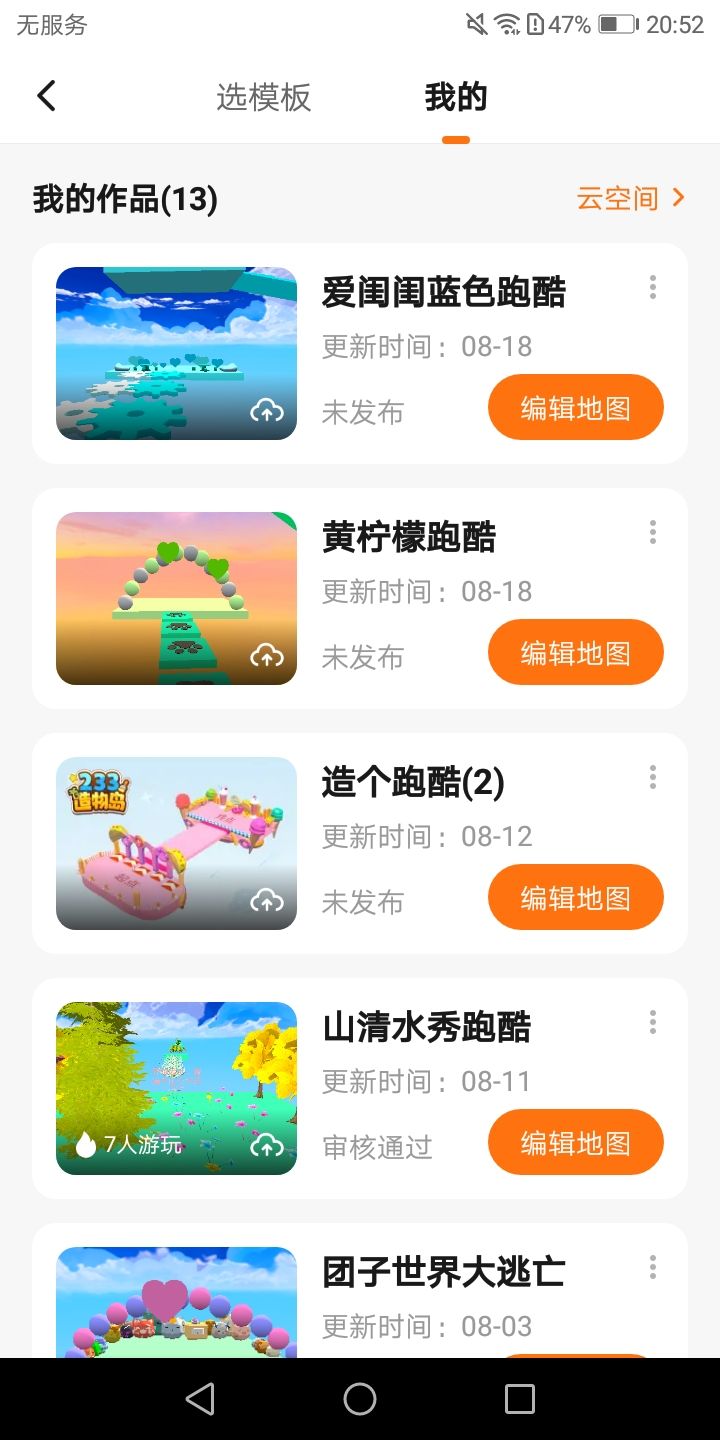This screenshot has height=1440, width=720.
Task: Go back using the top-left arrow
Action: coord(46,96)
